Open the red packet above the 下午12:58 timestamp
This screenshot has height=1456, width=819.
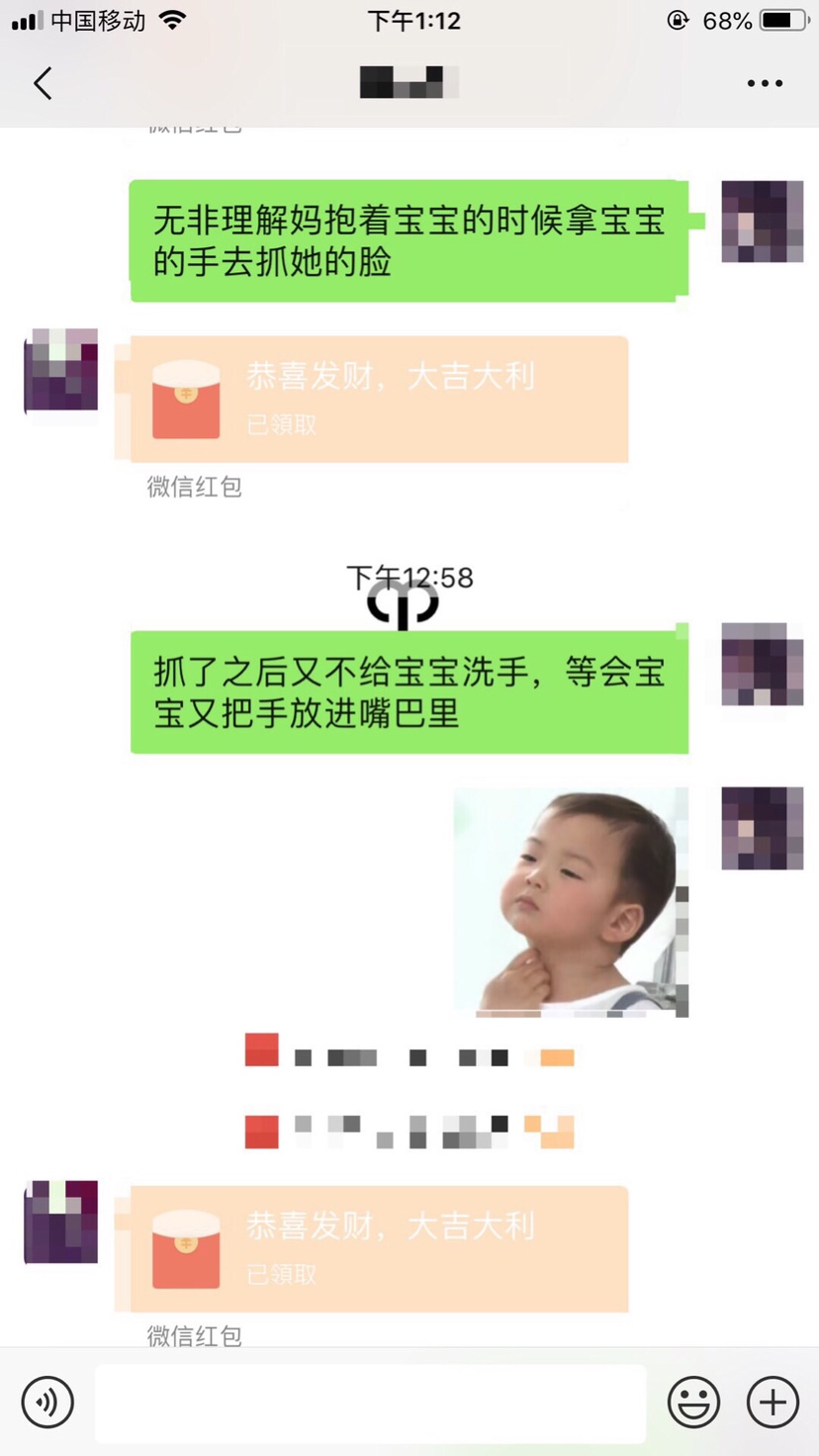click(380, 399)
